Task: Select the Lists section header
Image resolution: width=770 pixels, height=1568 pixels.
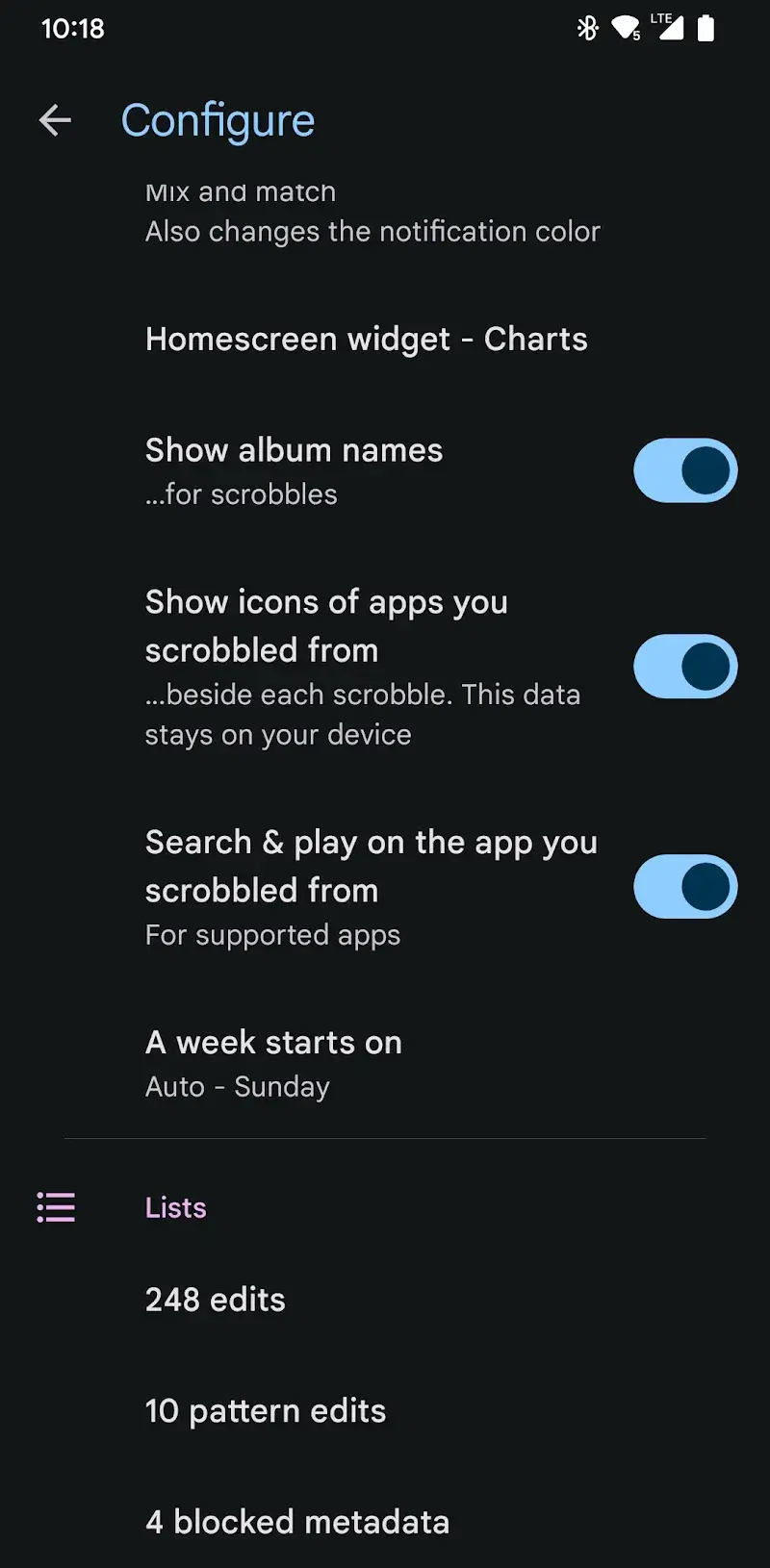Action: (175, 1207)
